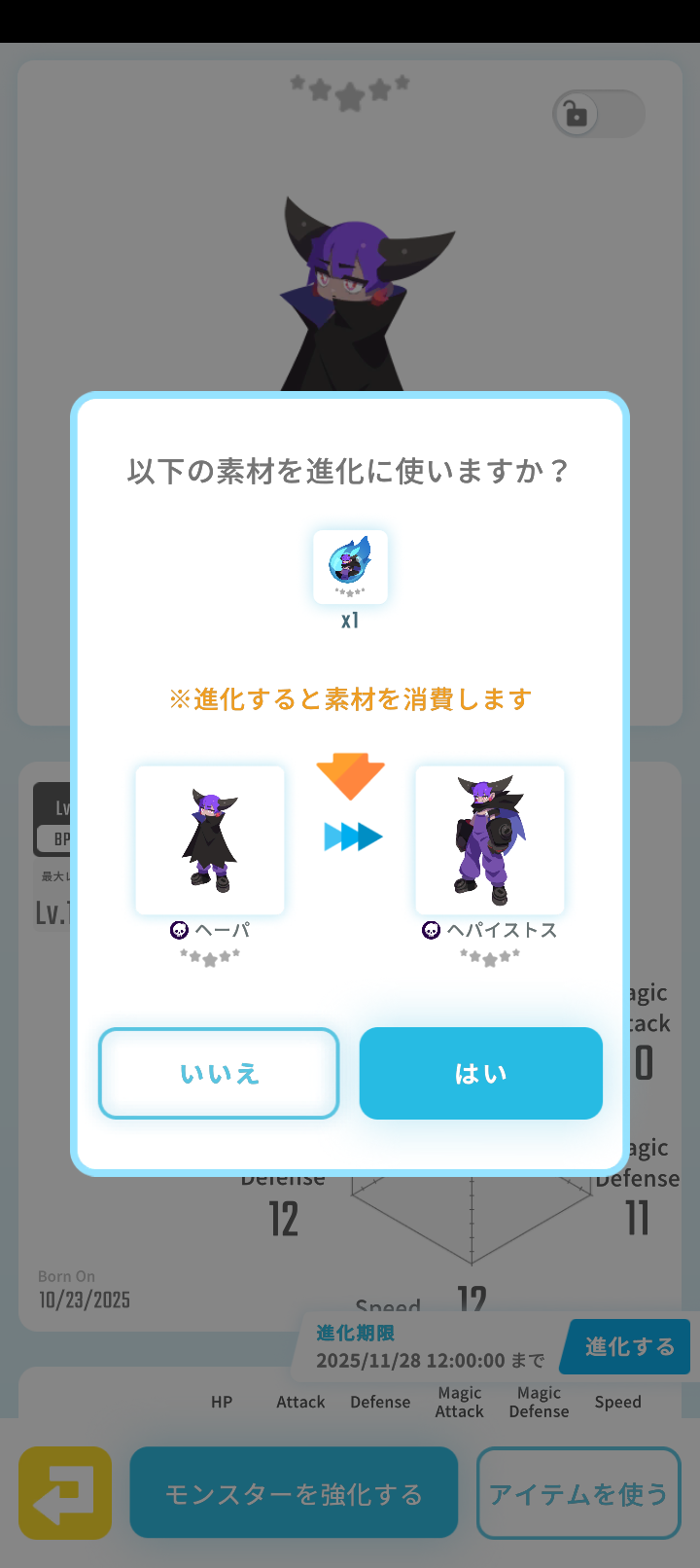Tap the stars under ヘーパ
Image resolution: width=700 pixels, height=1568 pixels.
[x=210, y=958]
